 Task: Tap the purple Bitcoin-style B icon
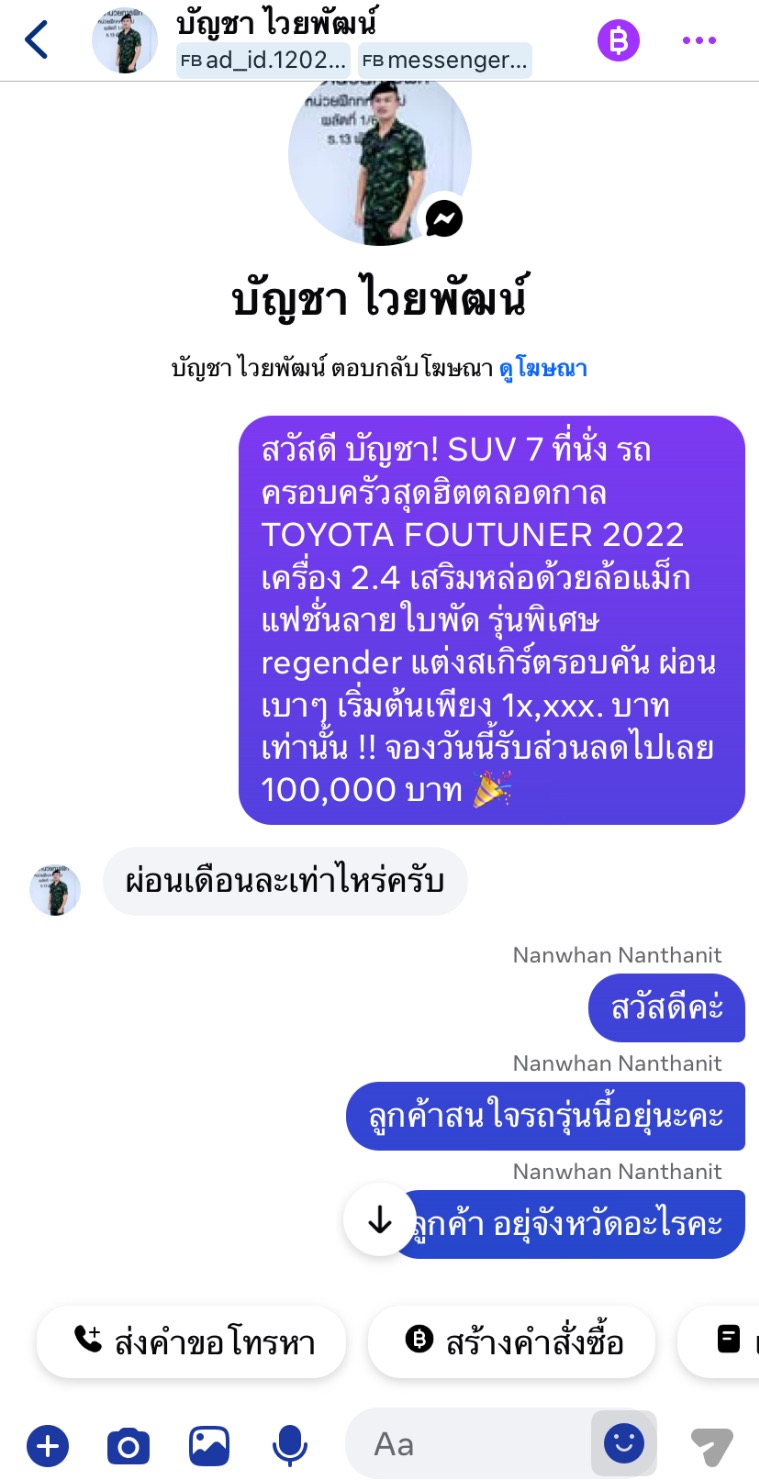[618, 41]
